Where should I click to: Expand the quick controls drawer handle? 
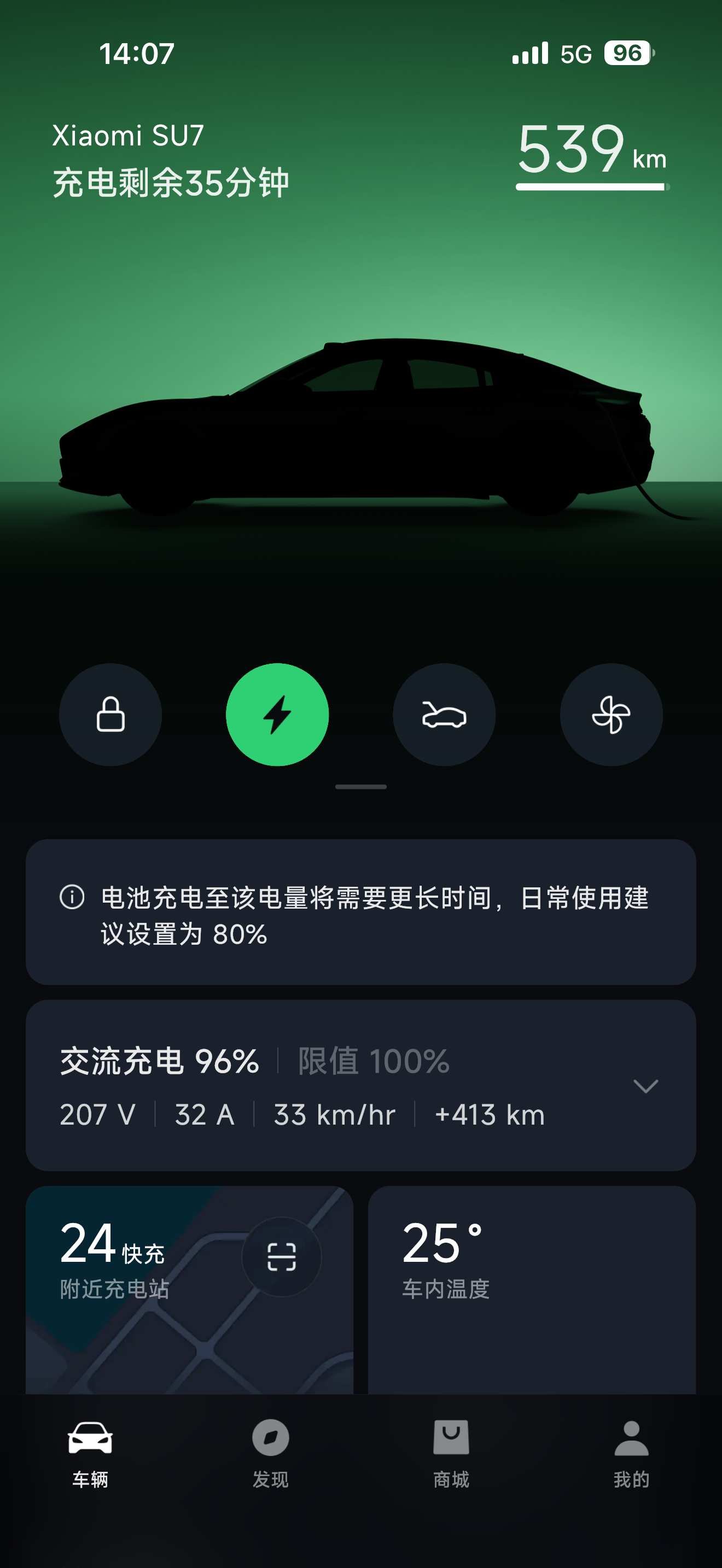pyautogui.click(x=360, y=788)
